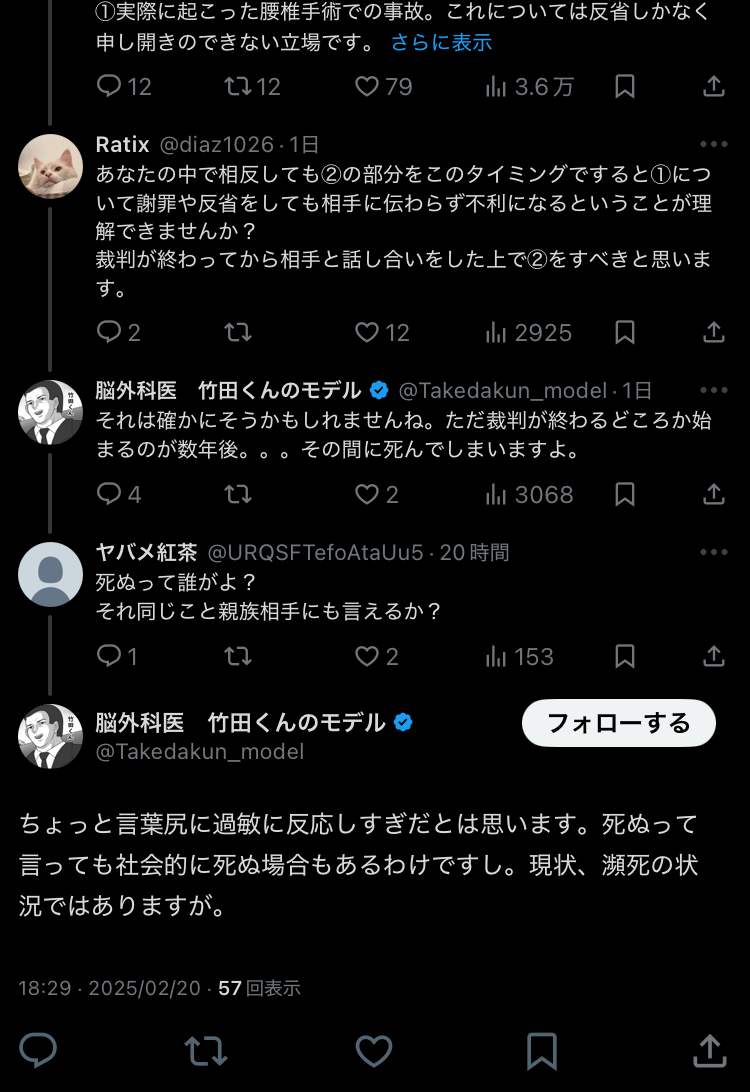
Task: Tap the さらに表示 link to expand the post
Action: tap(441, 43)
